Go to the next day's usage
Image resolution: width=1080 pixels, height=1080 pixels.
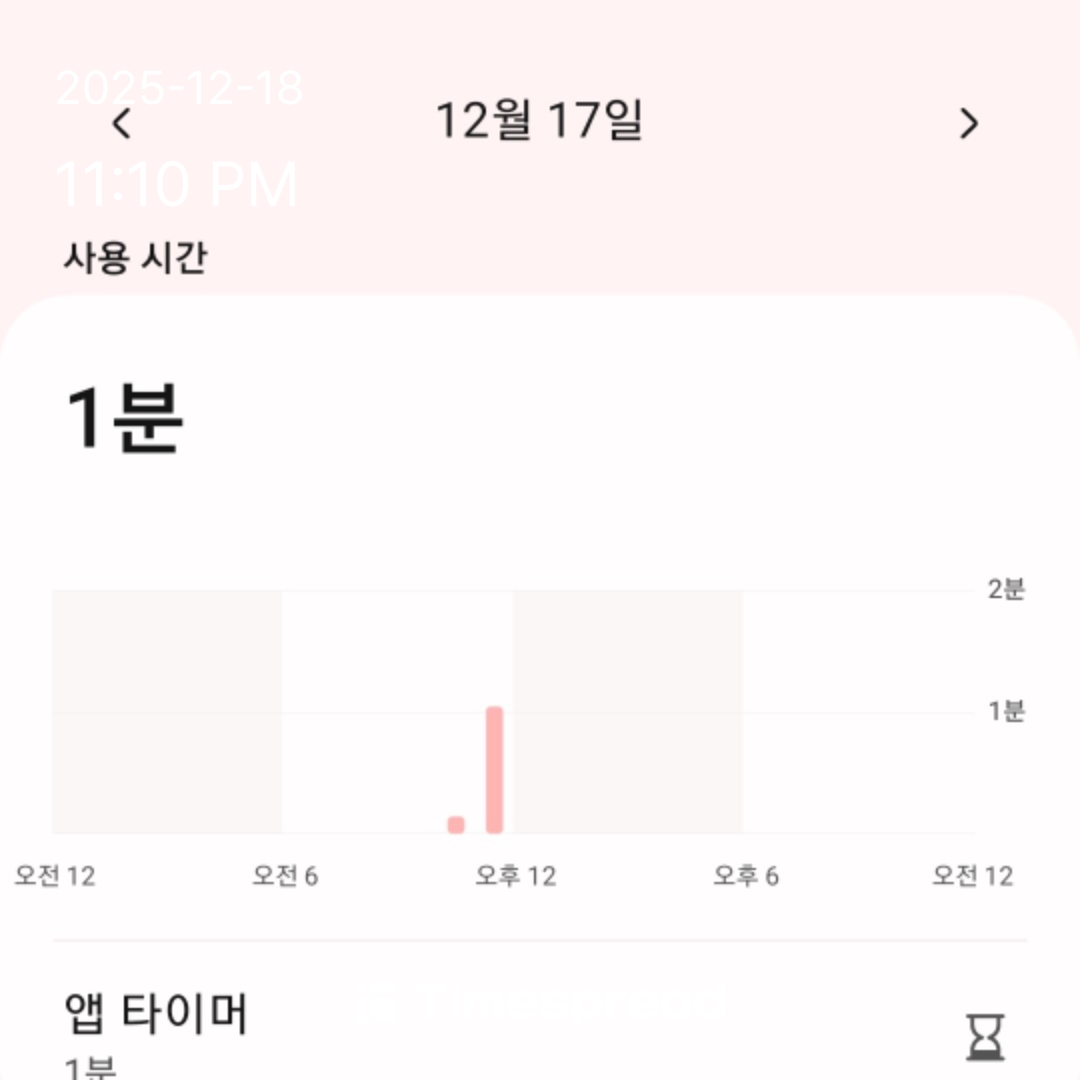coord(968,124)
